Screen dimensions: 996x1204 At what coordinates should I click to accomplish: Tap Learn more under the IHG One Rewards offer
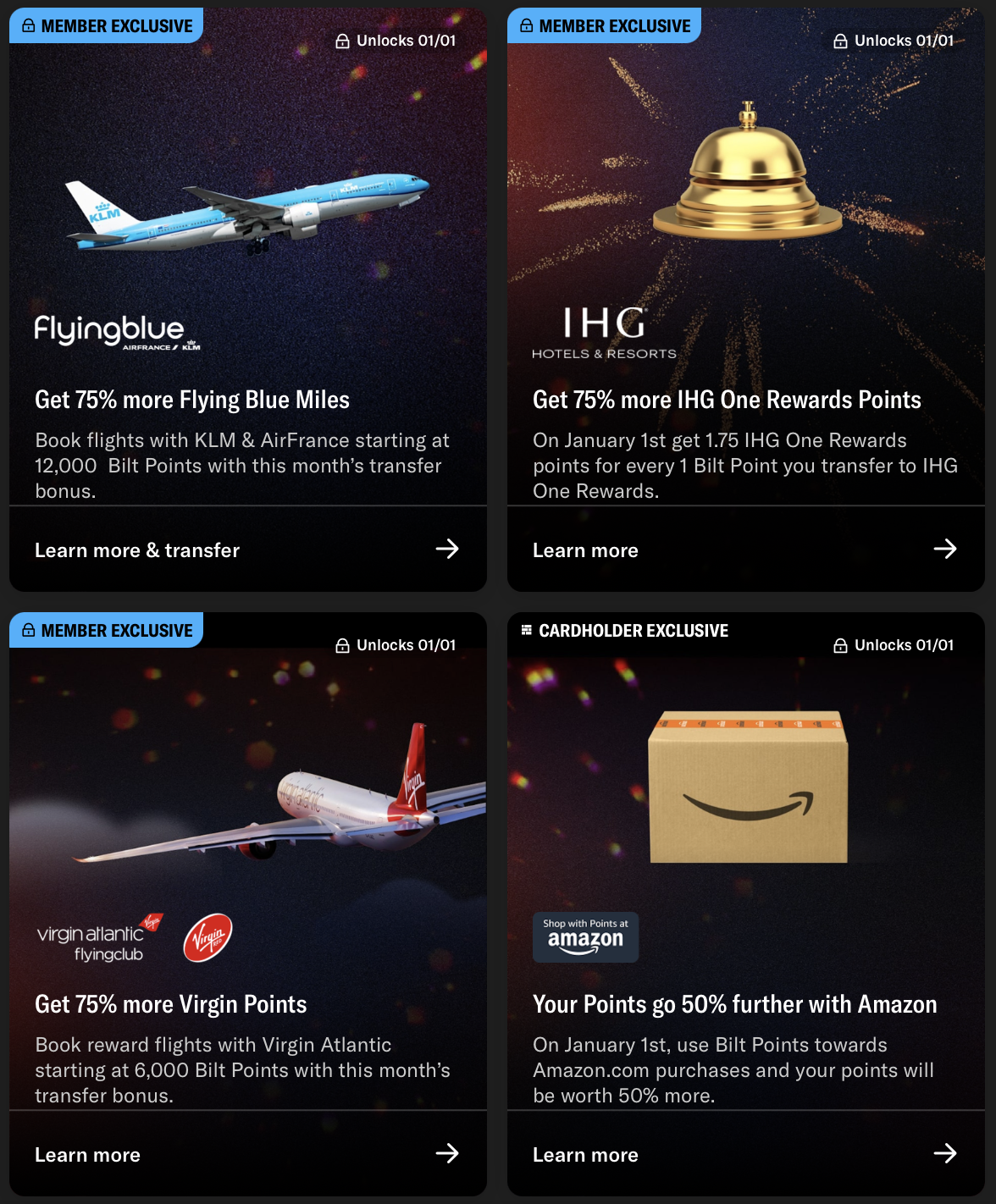pyautogui.click(x=585, y=550)
